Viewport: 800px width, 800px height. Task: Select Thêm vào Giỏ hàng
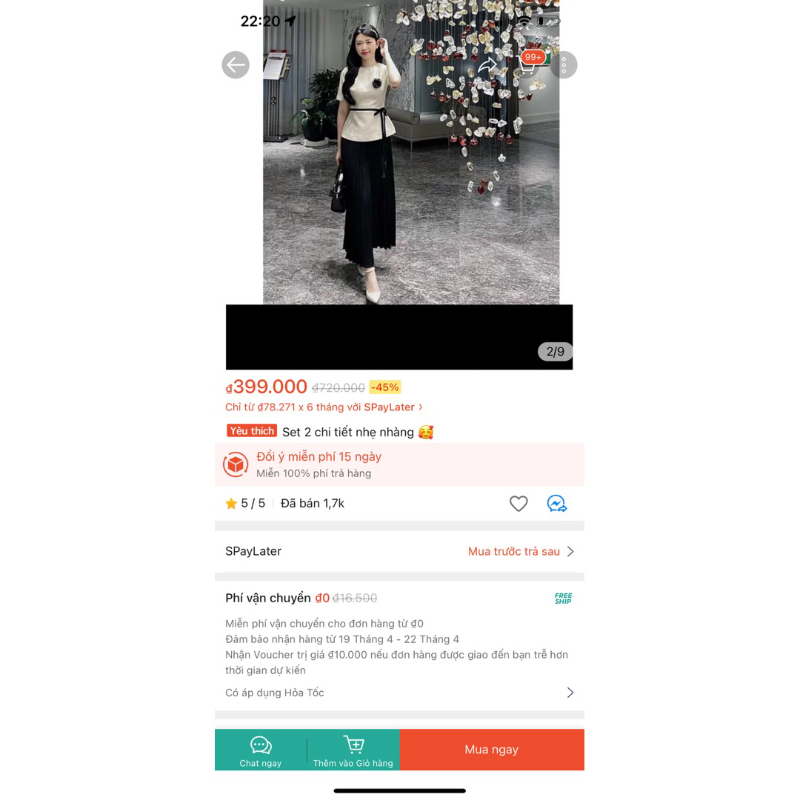[x=353, y=750]
